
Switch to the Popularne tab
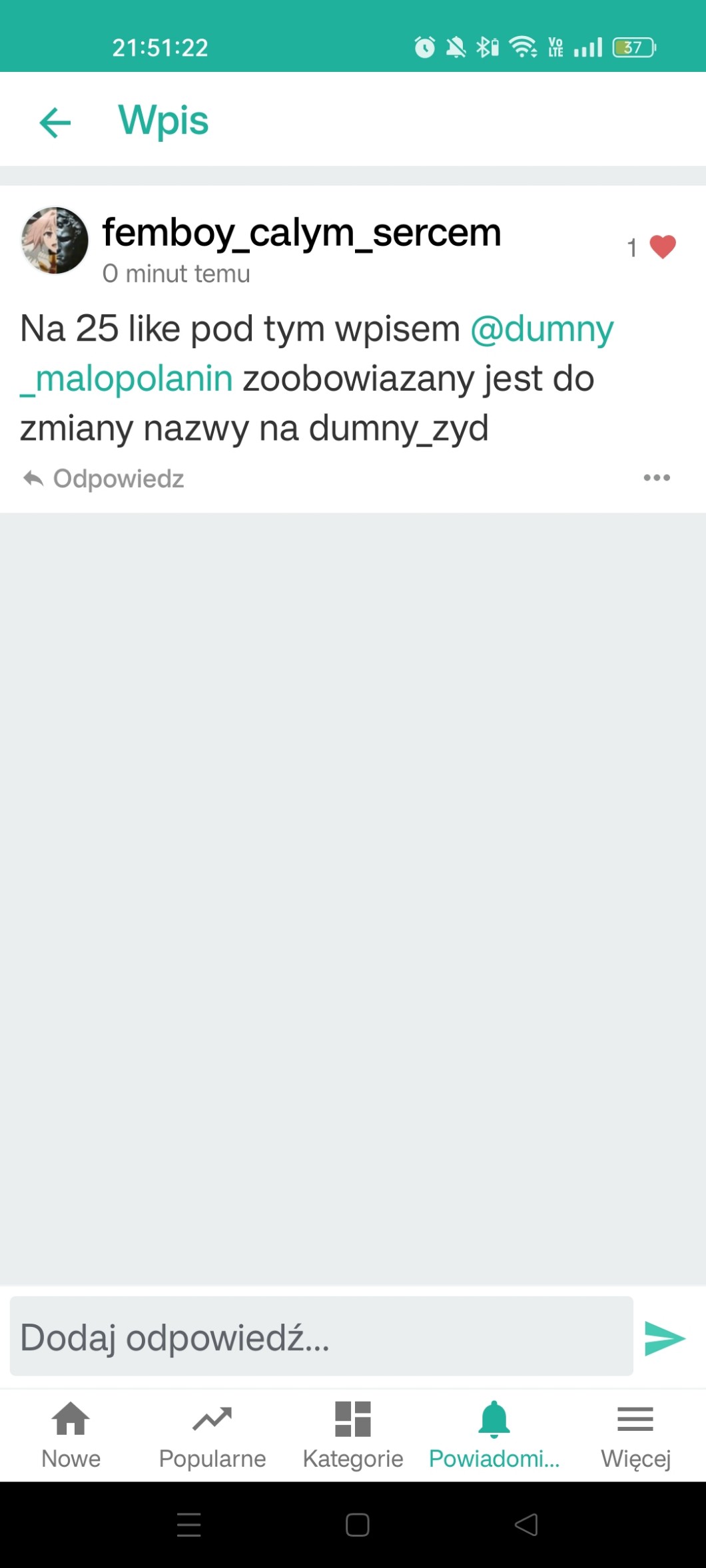click(x=212, y=1434)
